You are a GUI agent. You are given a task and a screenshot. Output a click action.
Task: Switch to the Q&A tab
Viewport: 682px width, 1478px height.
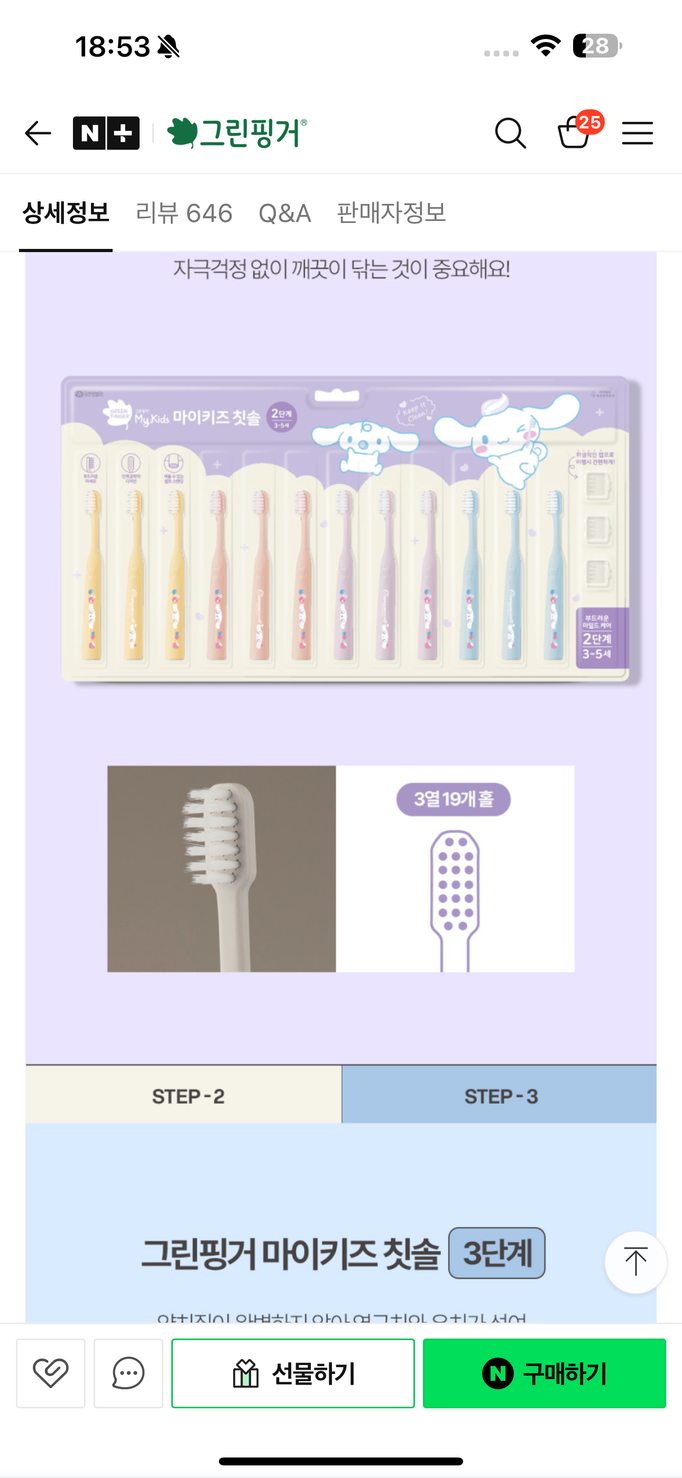pyautogui.click(x=285, y=212)
